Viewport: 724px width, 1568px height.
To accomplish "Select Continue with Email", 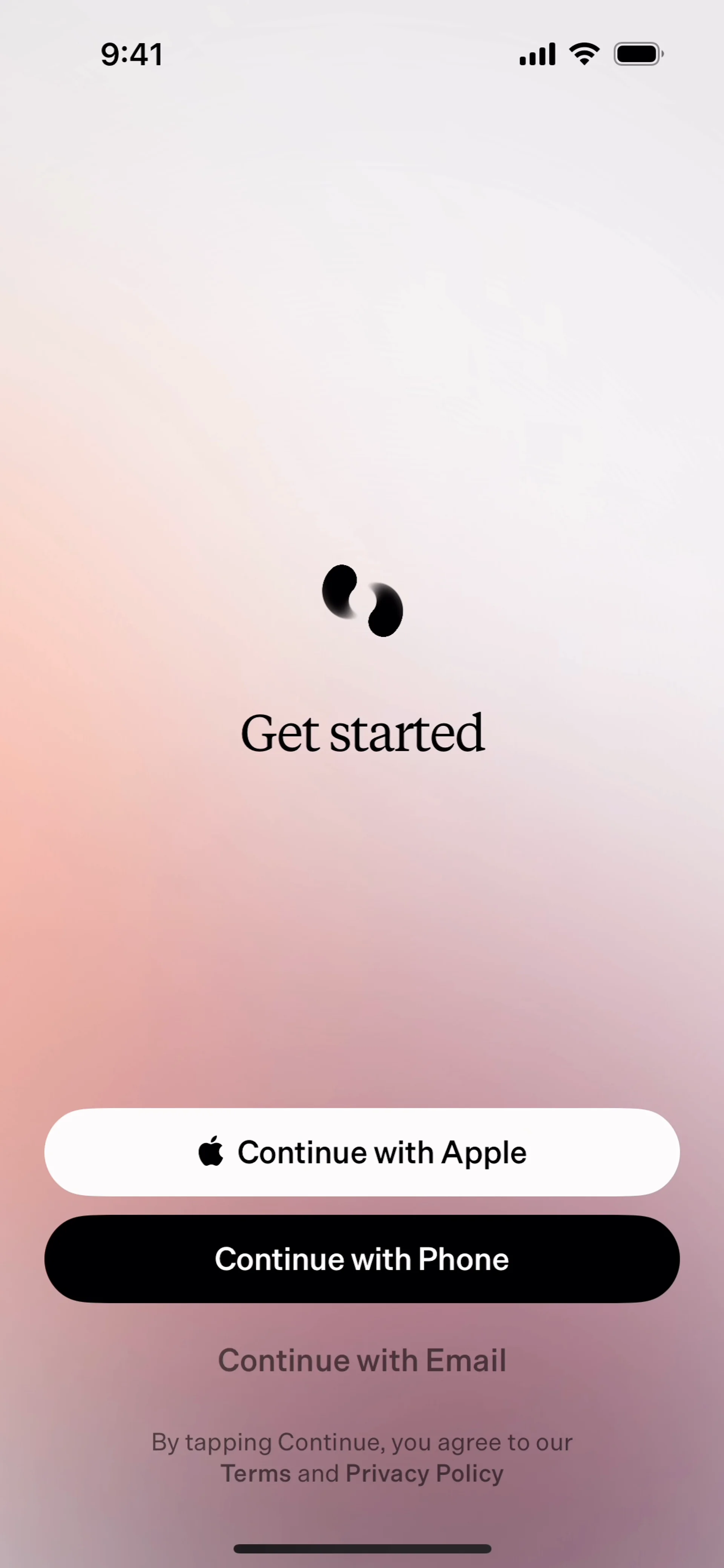I will 362,1360.
